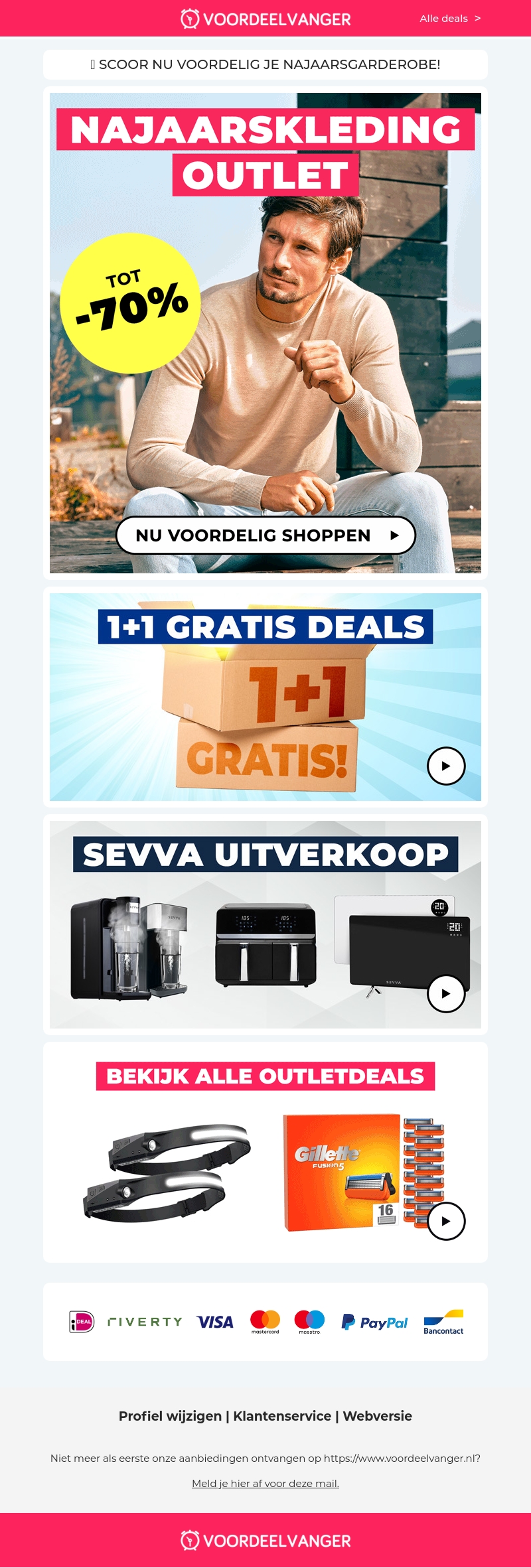The height and width of the screenshot is (1568, 531).
Task: Open the Scoor nu voordelig najaarsgarderobe headline
Action: pos(265,64)
